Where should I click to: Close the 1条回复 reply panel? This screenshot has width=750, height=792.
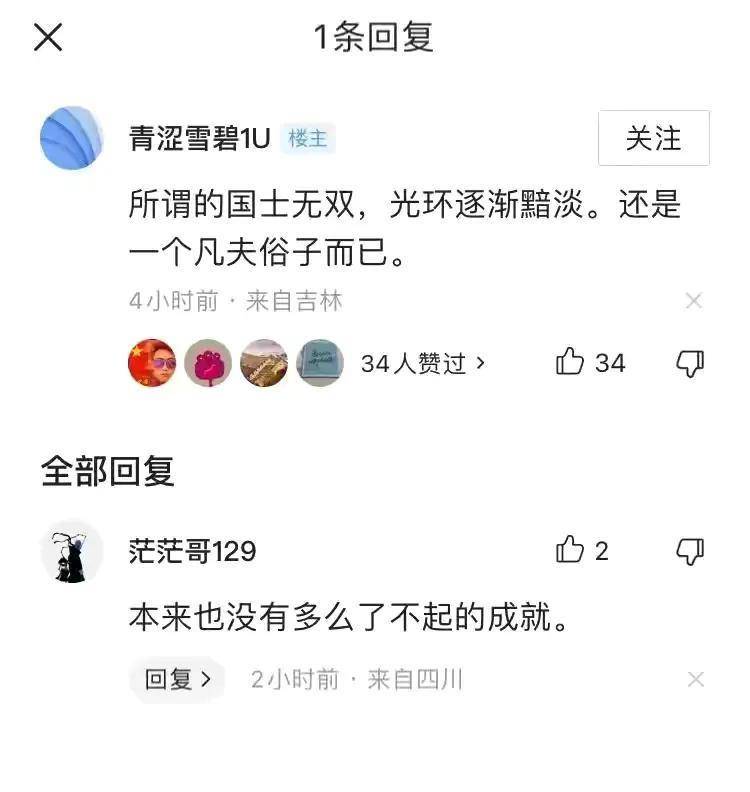click(x=48, y=38)
